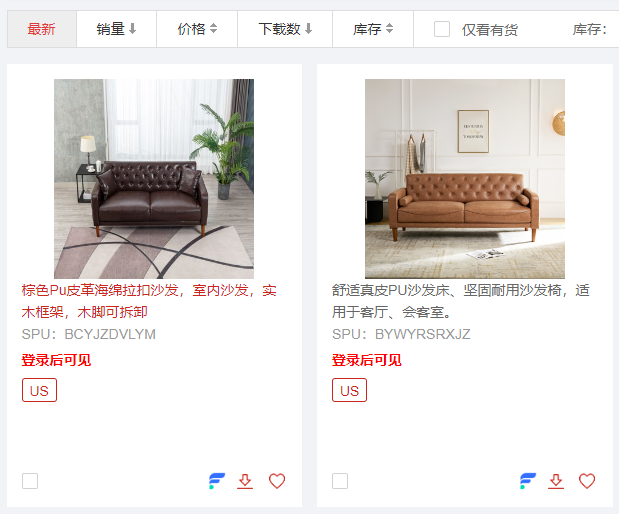Screen dimensions: 619x514
Task: Open the 舒适真皮PU沙发床 product title
Action: coord(460,301)
